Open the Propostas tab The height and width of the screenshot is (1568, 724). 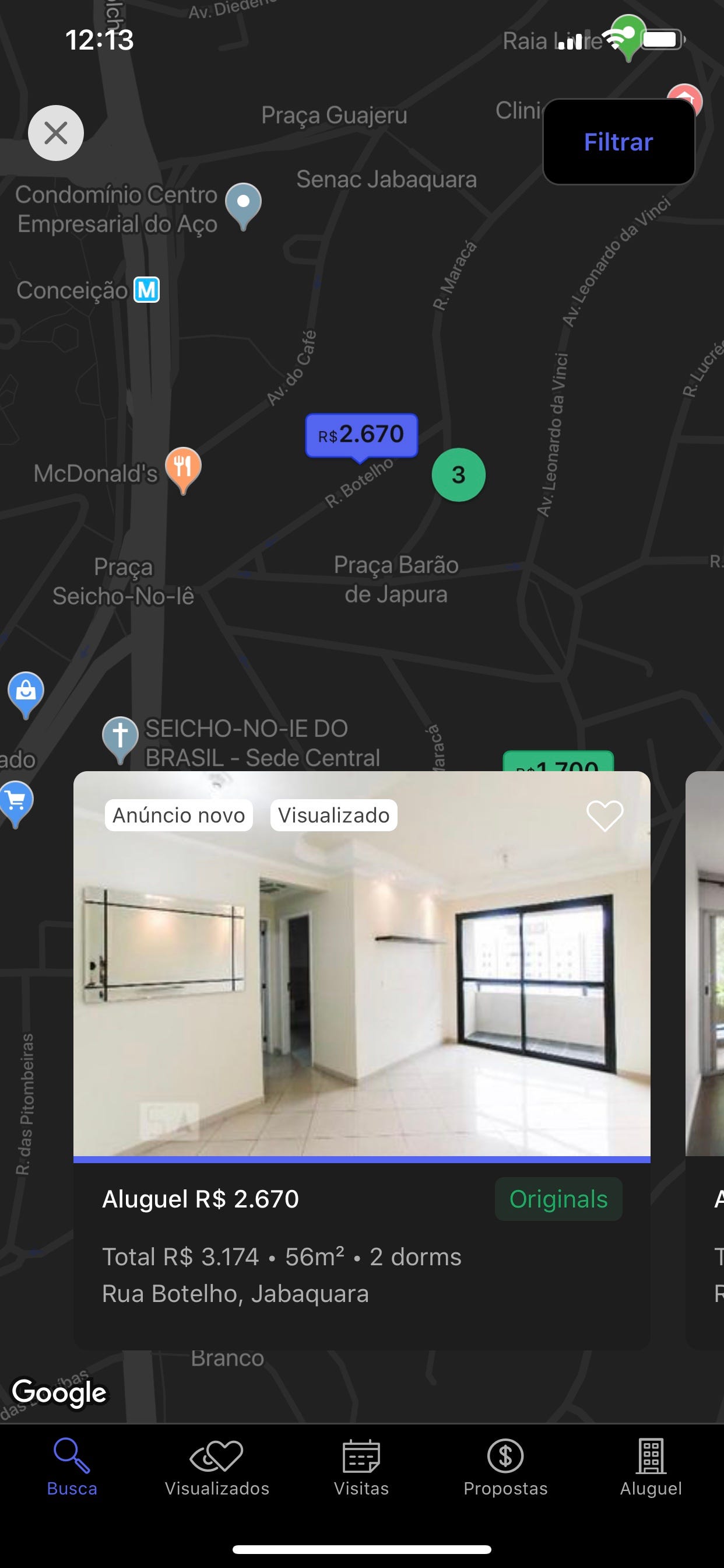click(505, 1468)
